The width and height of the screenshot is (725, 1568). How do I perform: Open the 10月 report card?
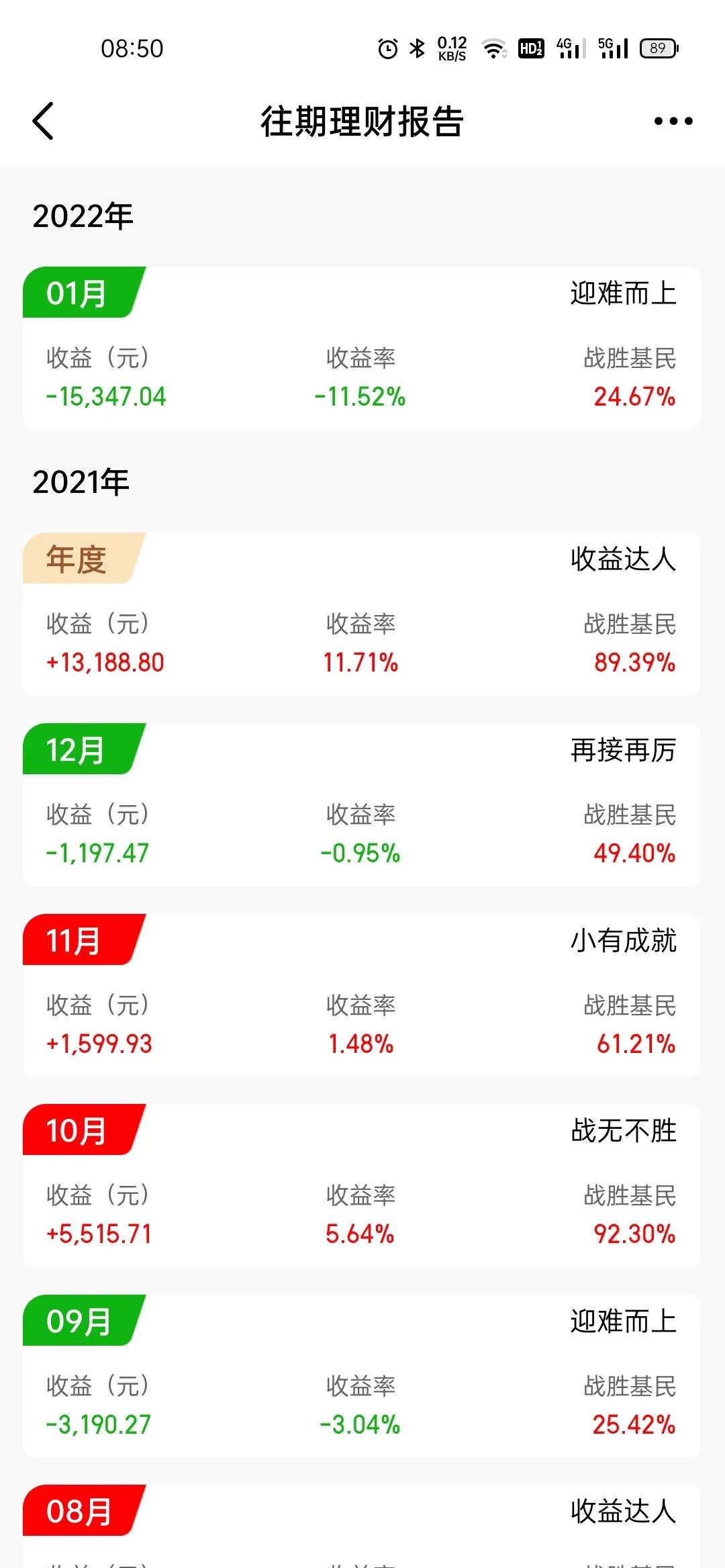click(x=362, y=1185)
